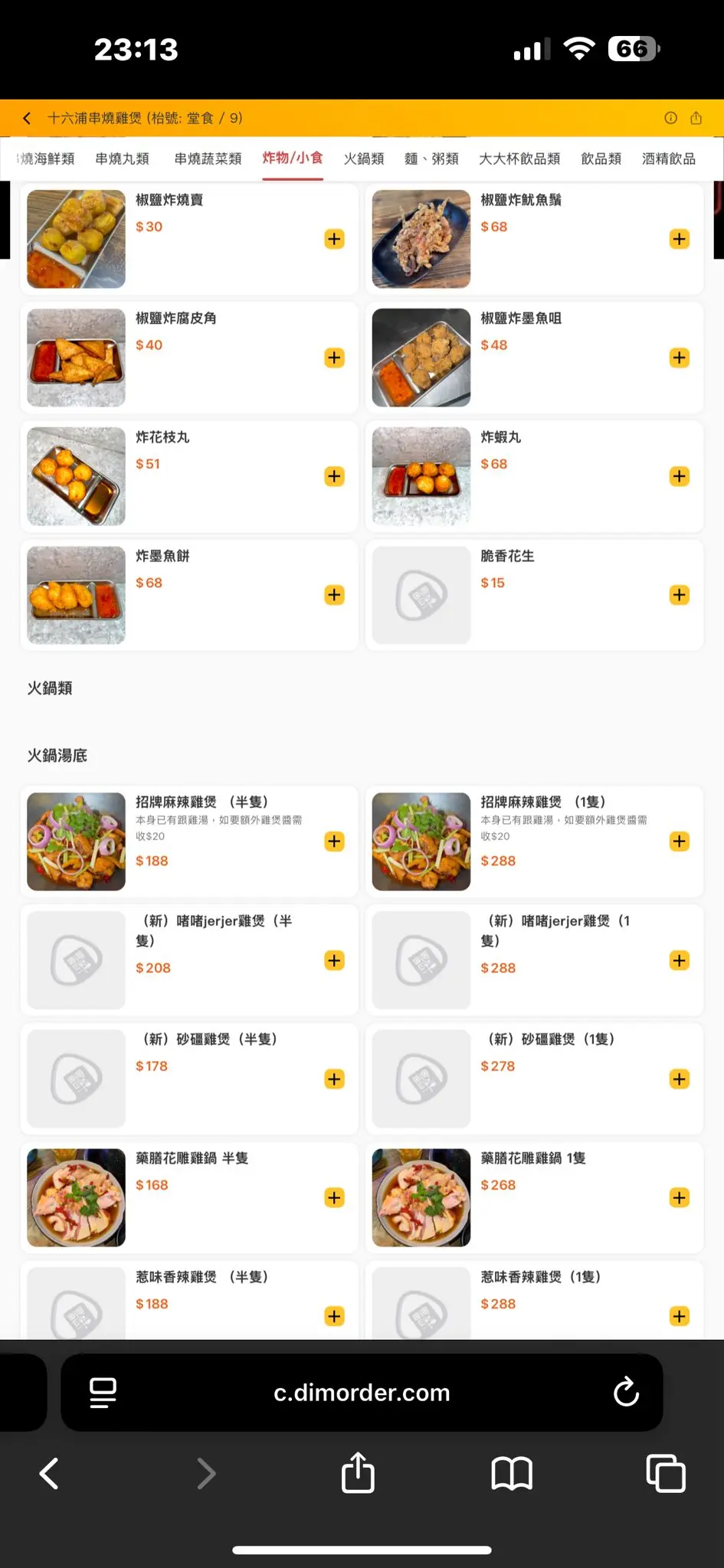Screen dimensions: 724x1568
Task: Add 招牌麻辣雞煲 (半隻) to the order
Action: 334,841
